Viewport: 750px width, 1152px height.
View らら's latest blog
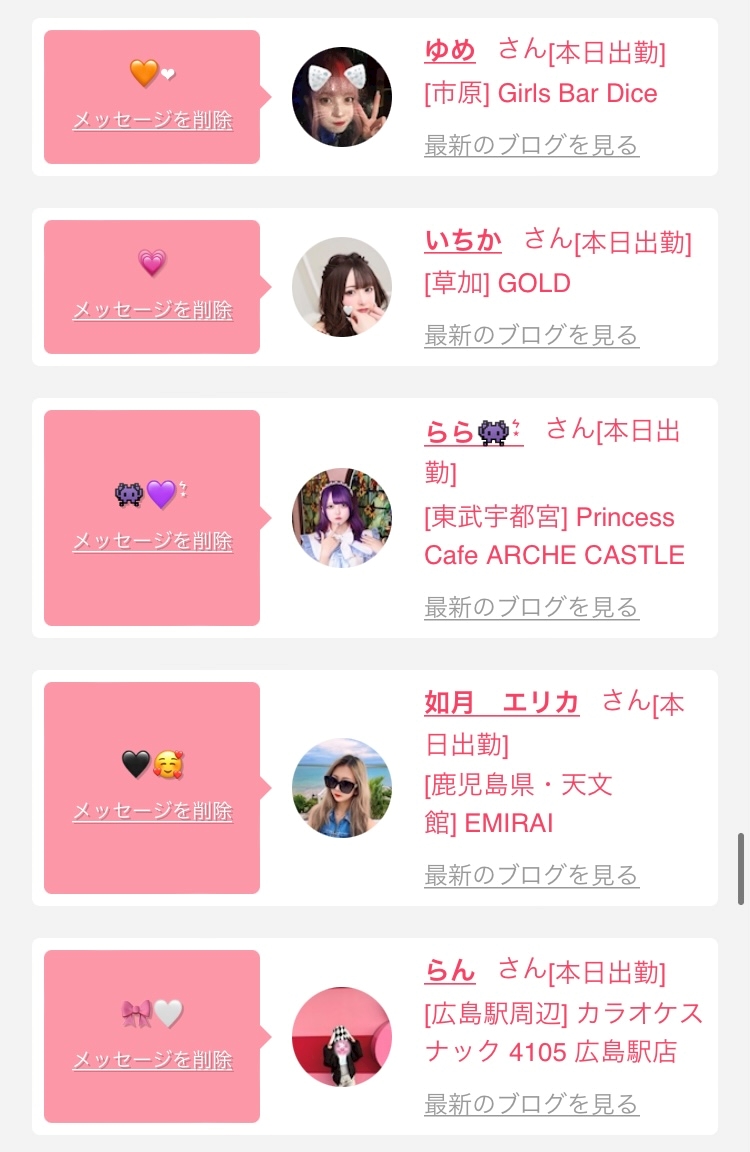click(531, 607)
